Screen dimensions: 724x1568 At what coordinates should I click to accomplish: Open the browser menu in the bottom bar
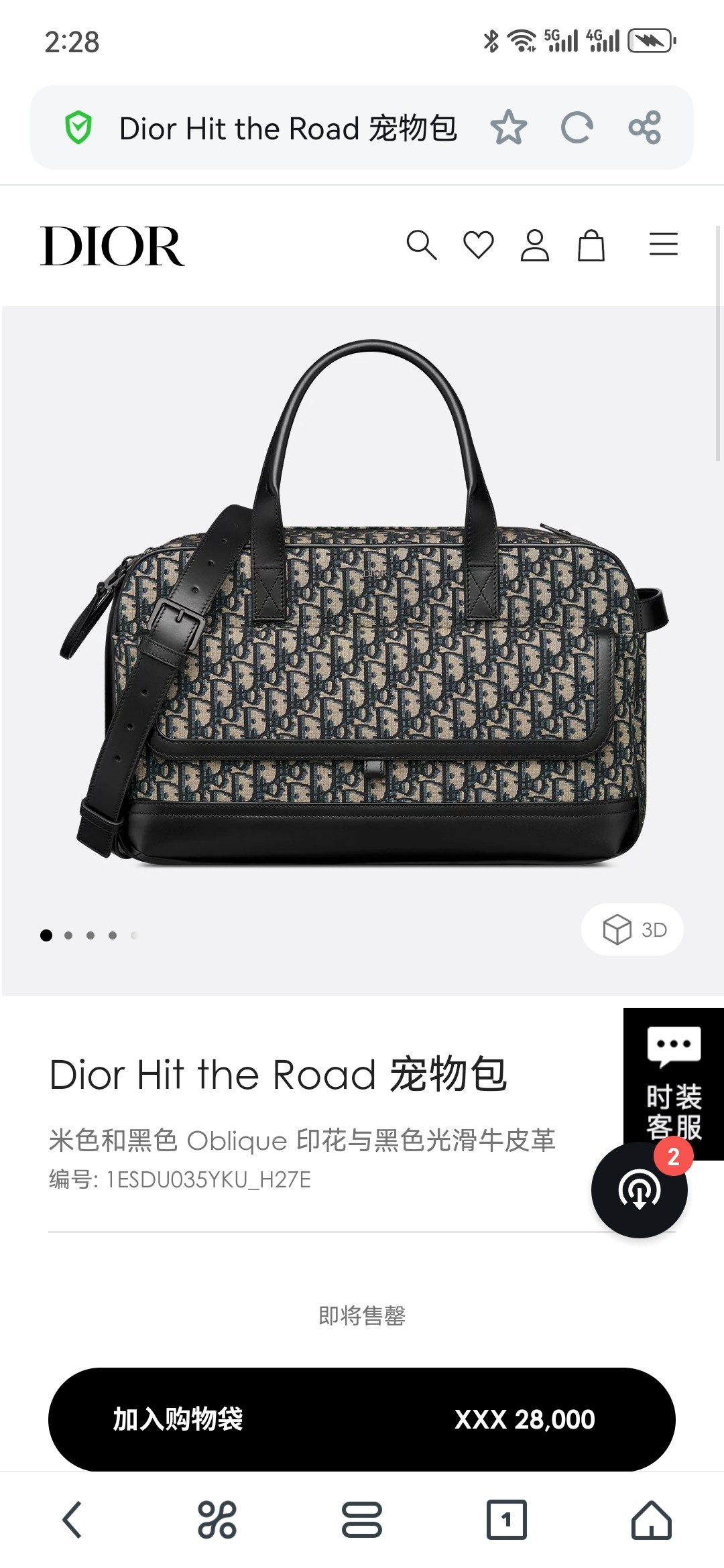tap(362, 1519)
